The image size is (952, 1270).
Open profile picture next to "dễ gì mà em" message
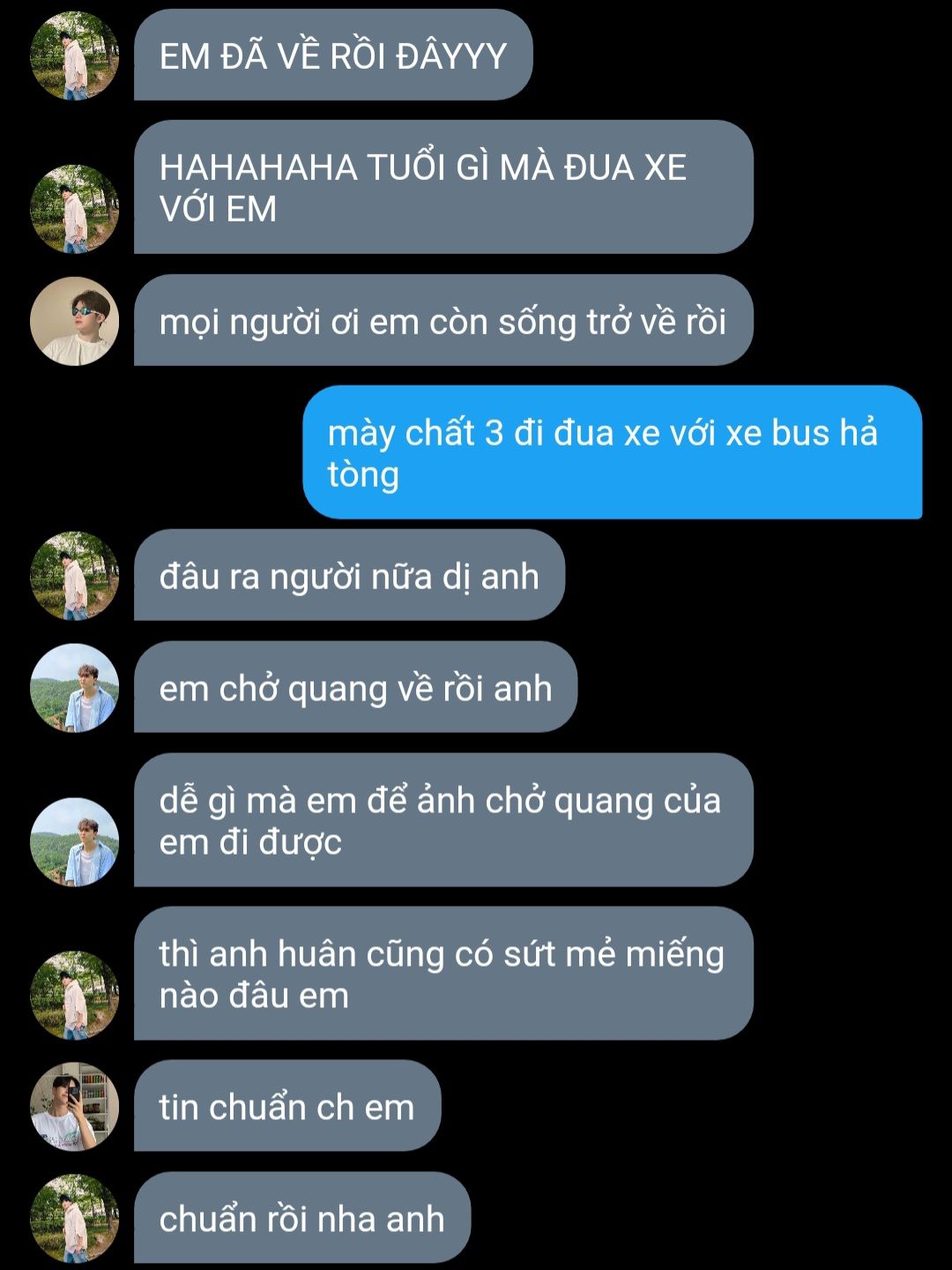[x=74, y=841]
